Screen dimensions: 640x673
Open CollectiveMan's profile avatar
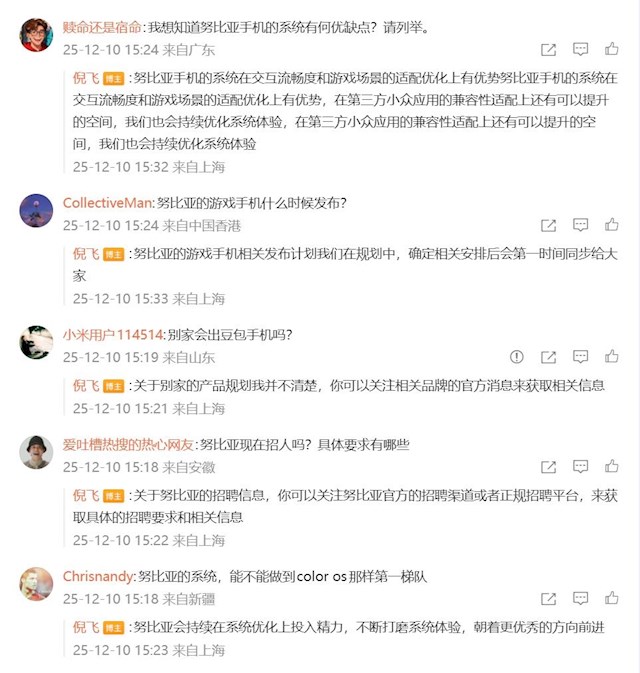pos(36,211)
